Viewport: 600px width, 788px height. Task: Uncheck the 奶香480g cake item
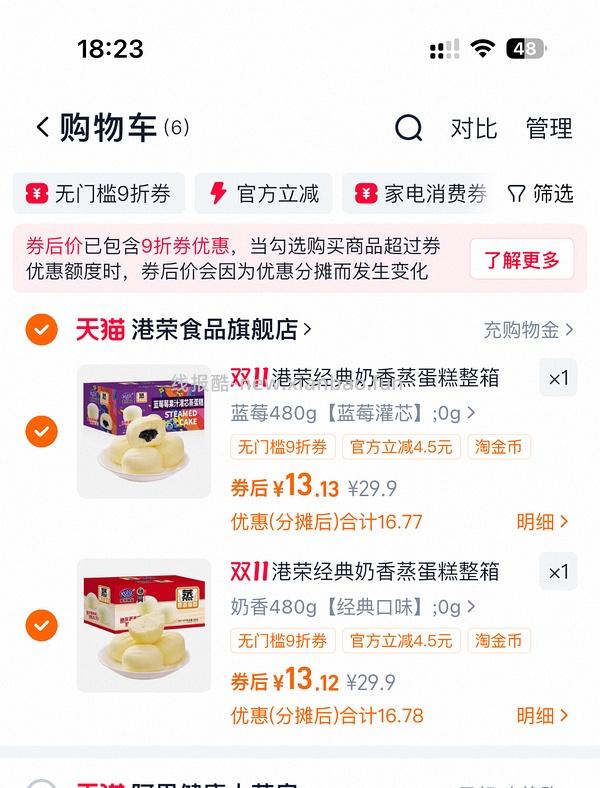[x=41, y=625]
